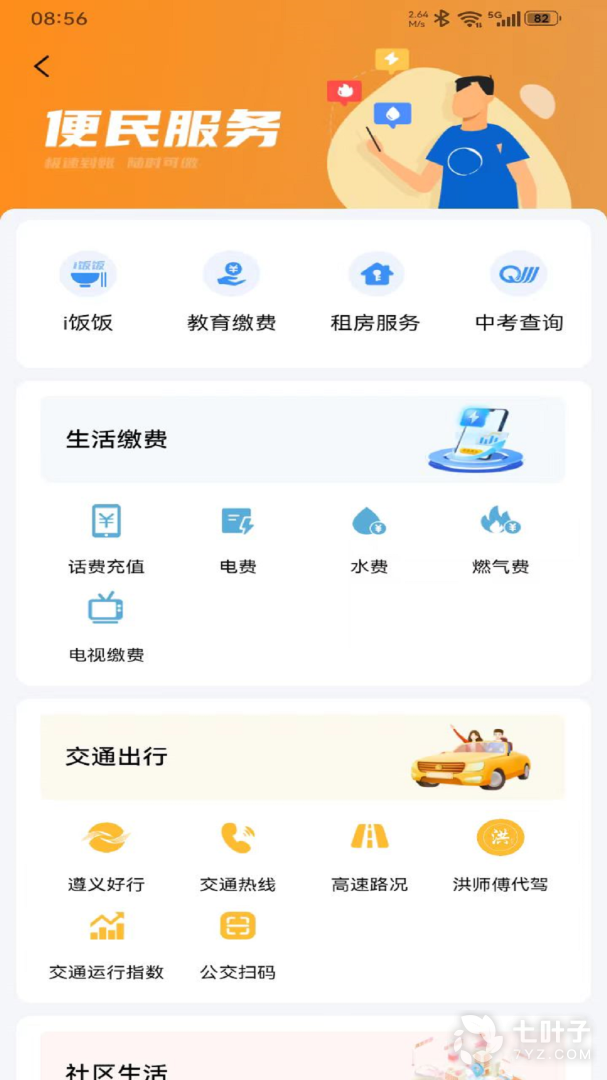Go back using the top-left arrow
The width and height of the screenshot is (607, 1080).
(x=41, y=67)
